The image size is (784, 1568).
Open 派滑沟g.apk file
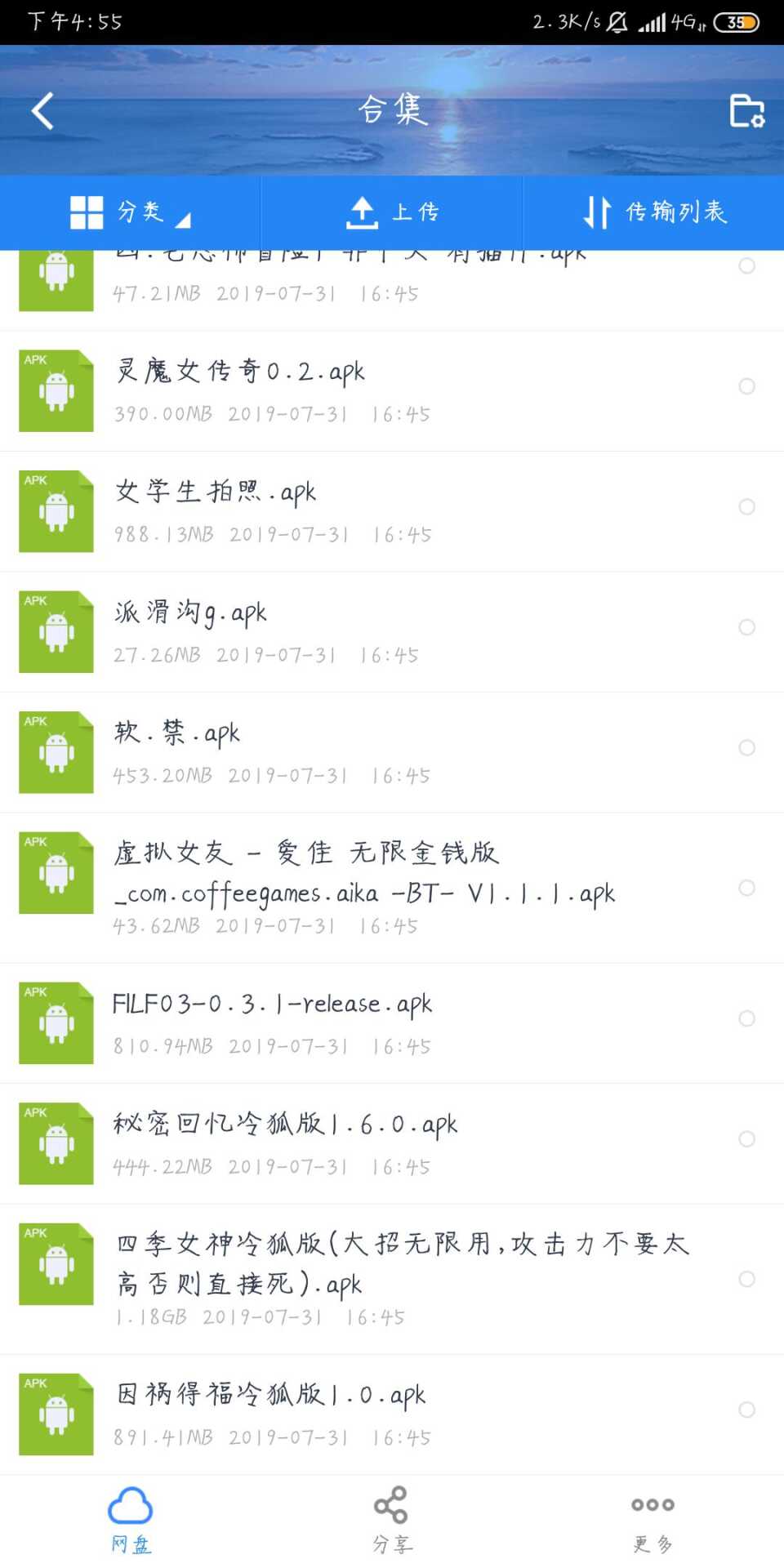(x=392, y=632)
